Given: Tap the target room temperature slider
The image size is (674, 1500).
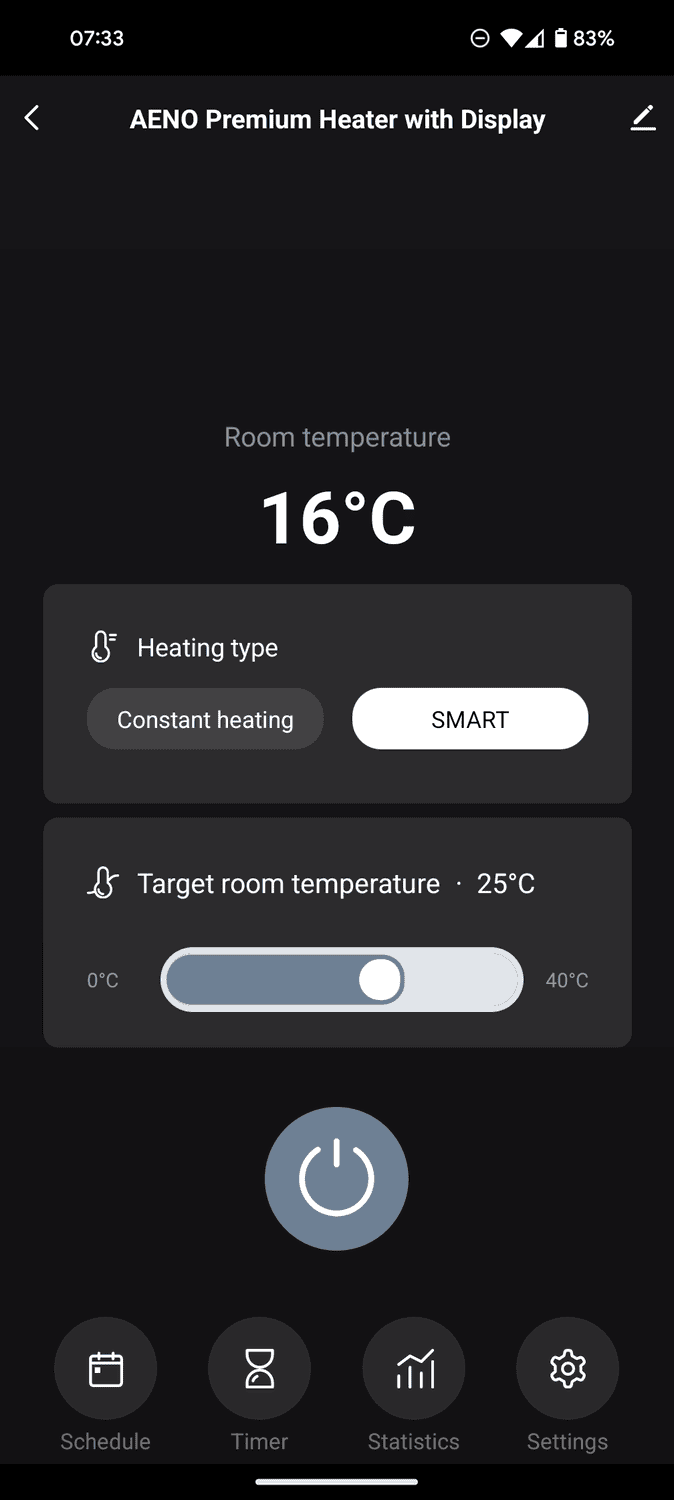Looking at the screenshot, I should 342,980.
